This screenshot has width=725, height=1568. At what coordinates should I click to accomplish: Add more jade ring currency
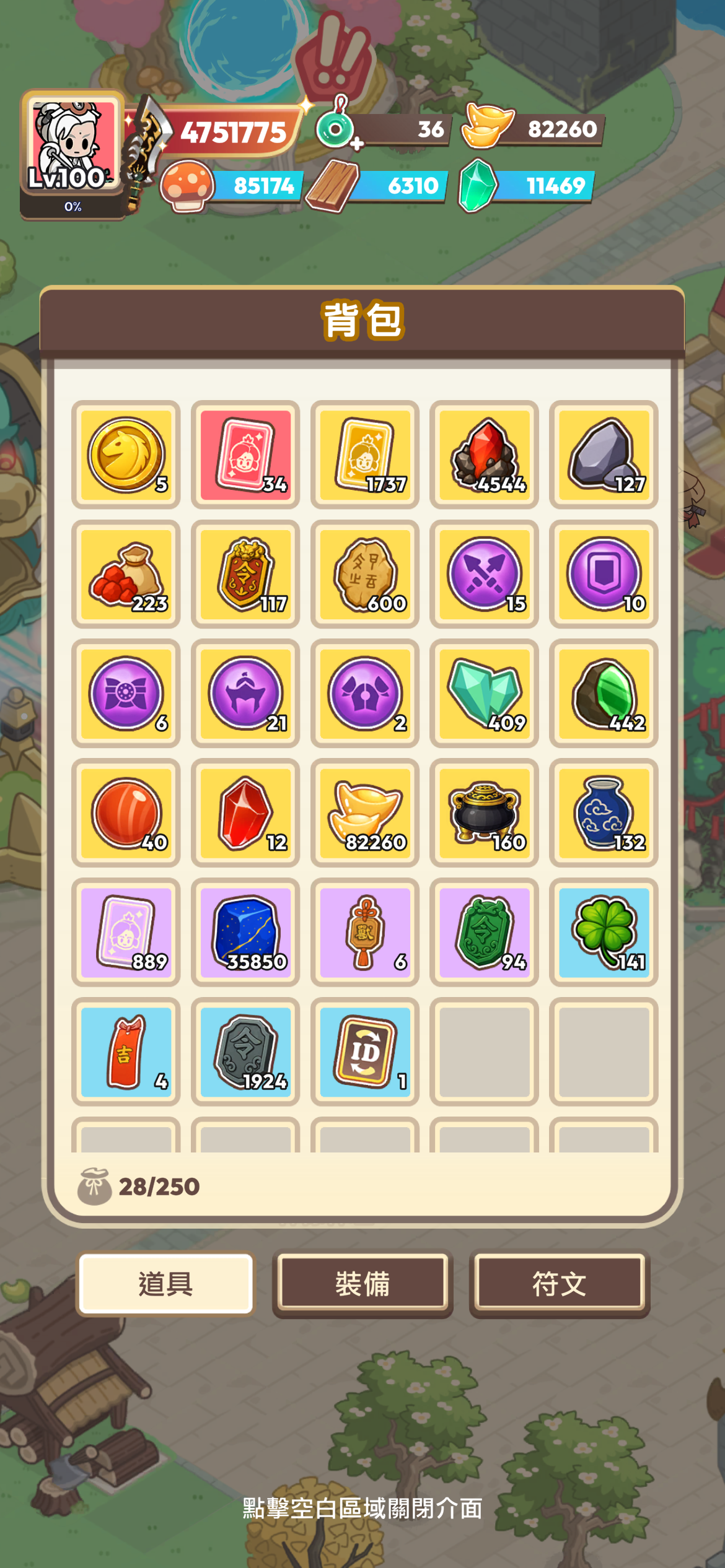[357, 144]
